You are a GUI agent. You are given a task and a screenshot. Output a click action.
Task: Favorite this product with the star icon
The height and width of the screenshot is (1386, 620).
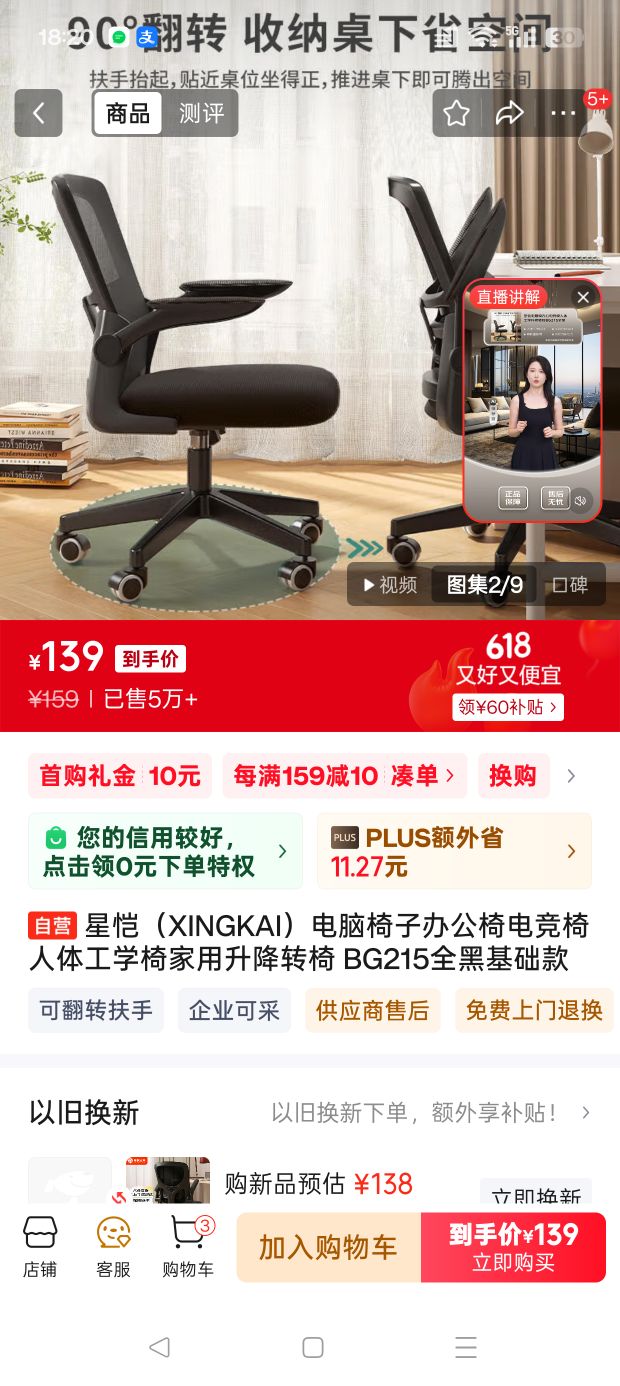pos(456,114)
